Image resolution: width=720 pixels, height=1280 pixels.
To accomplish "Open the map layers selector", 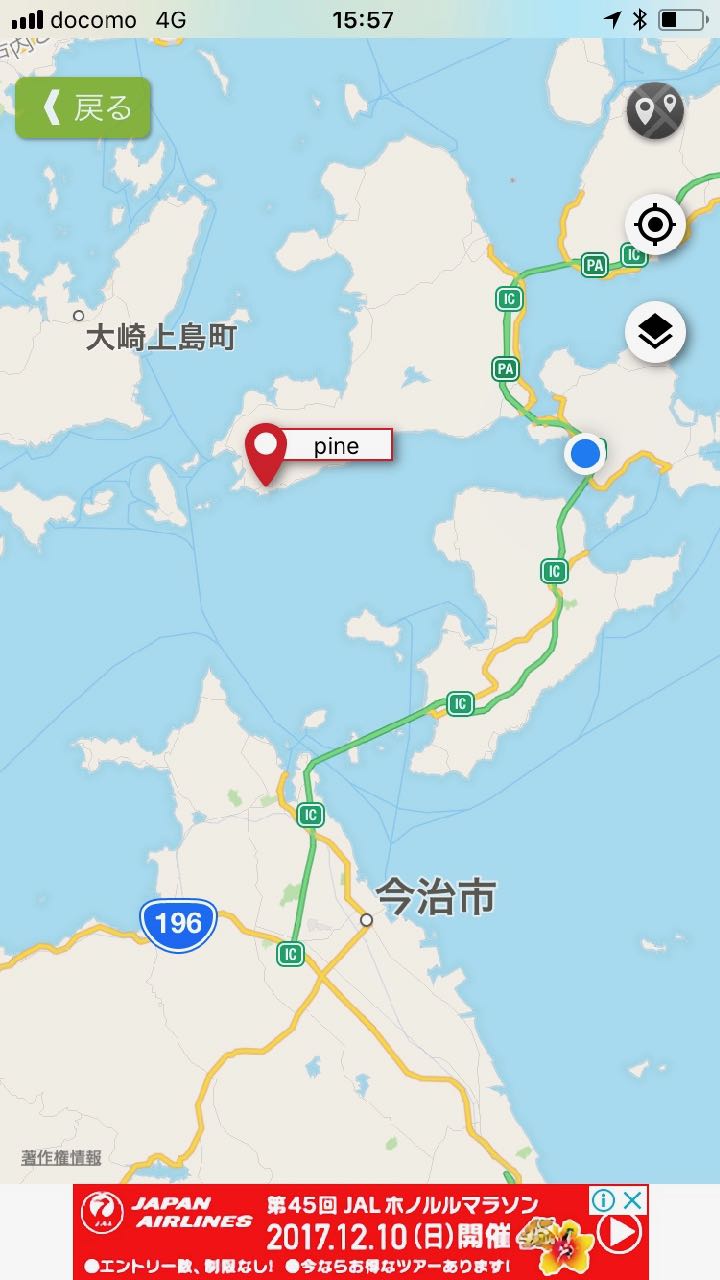I will tap(655, 332).
